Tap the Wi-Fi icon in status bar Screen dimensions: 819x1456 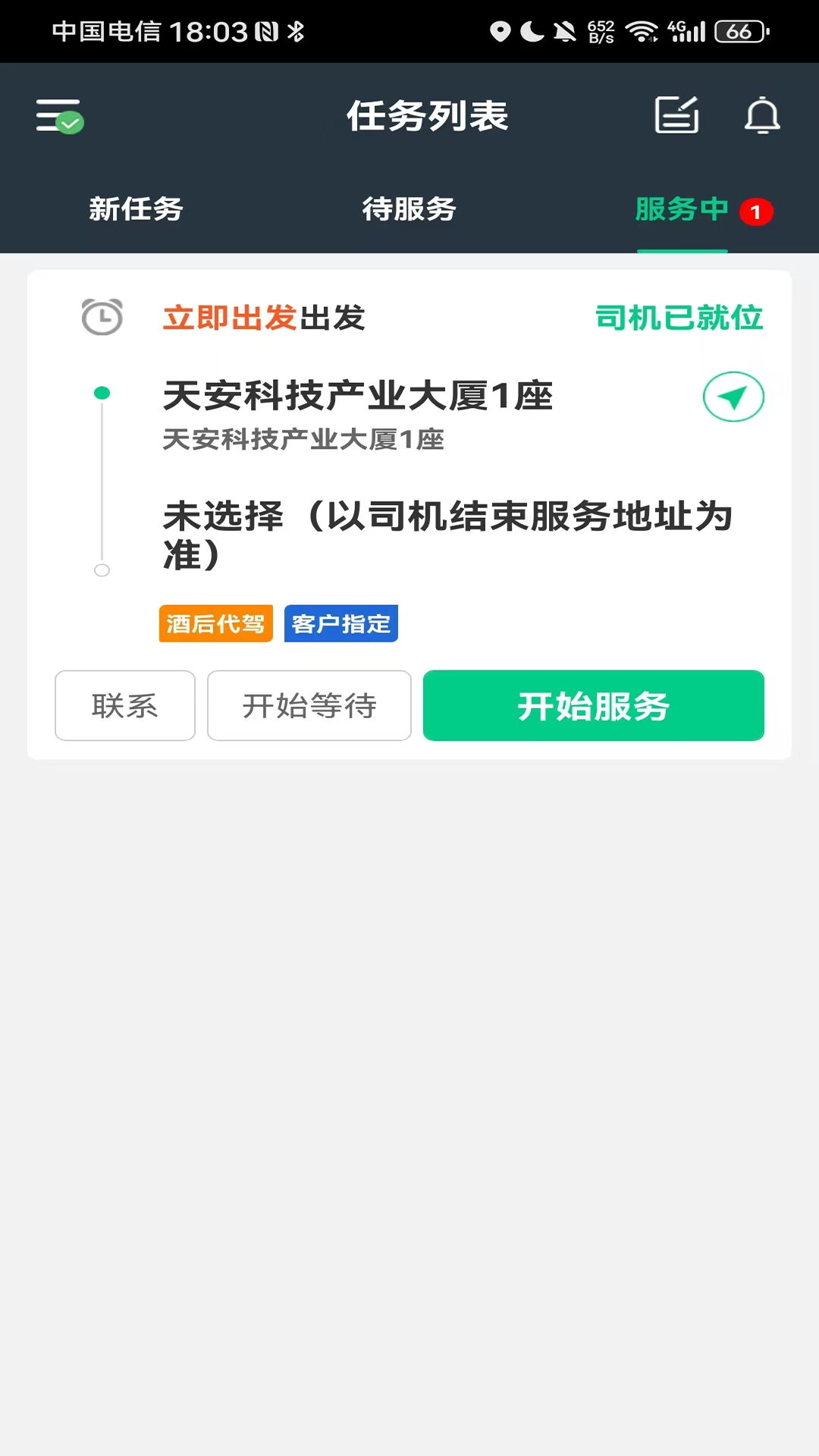641,32
